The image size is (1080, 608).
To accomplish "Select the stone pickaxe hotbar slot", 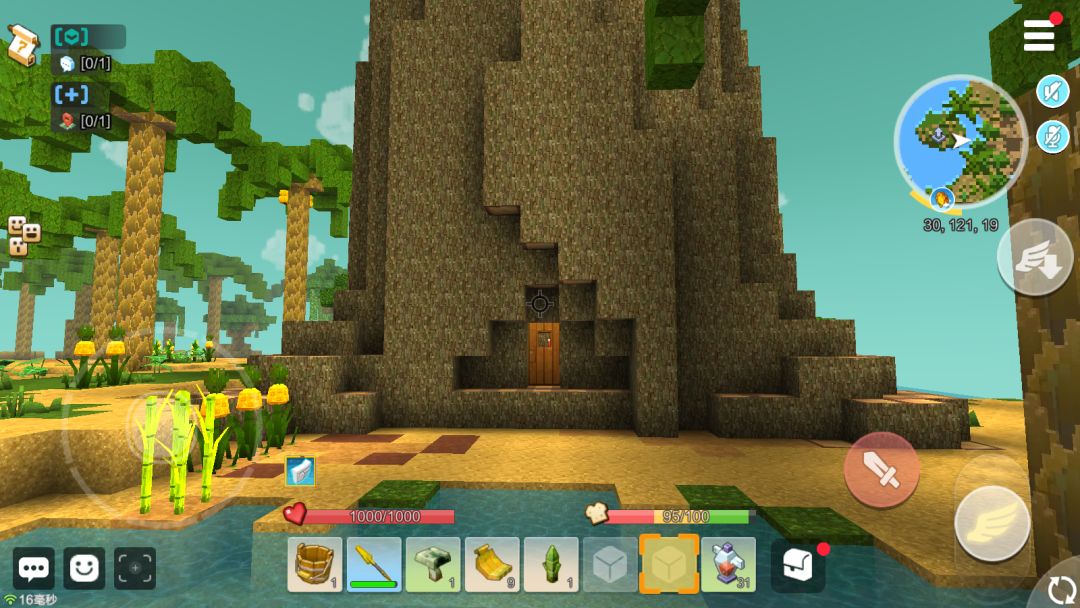I will pos(433,565).
